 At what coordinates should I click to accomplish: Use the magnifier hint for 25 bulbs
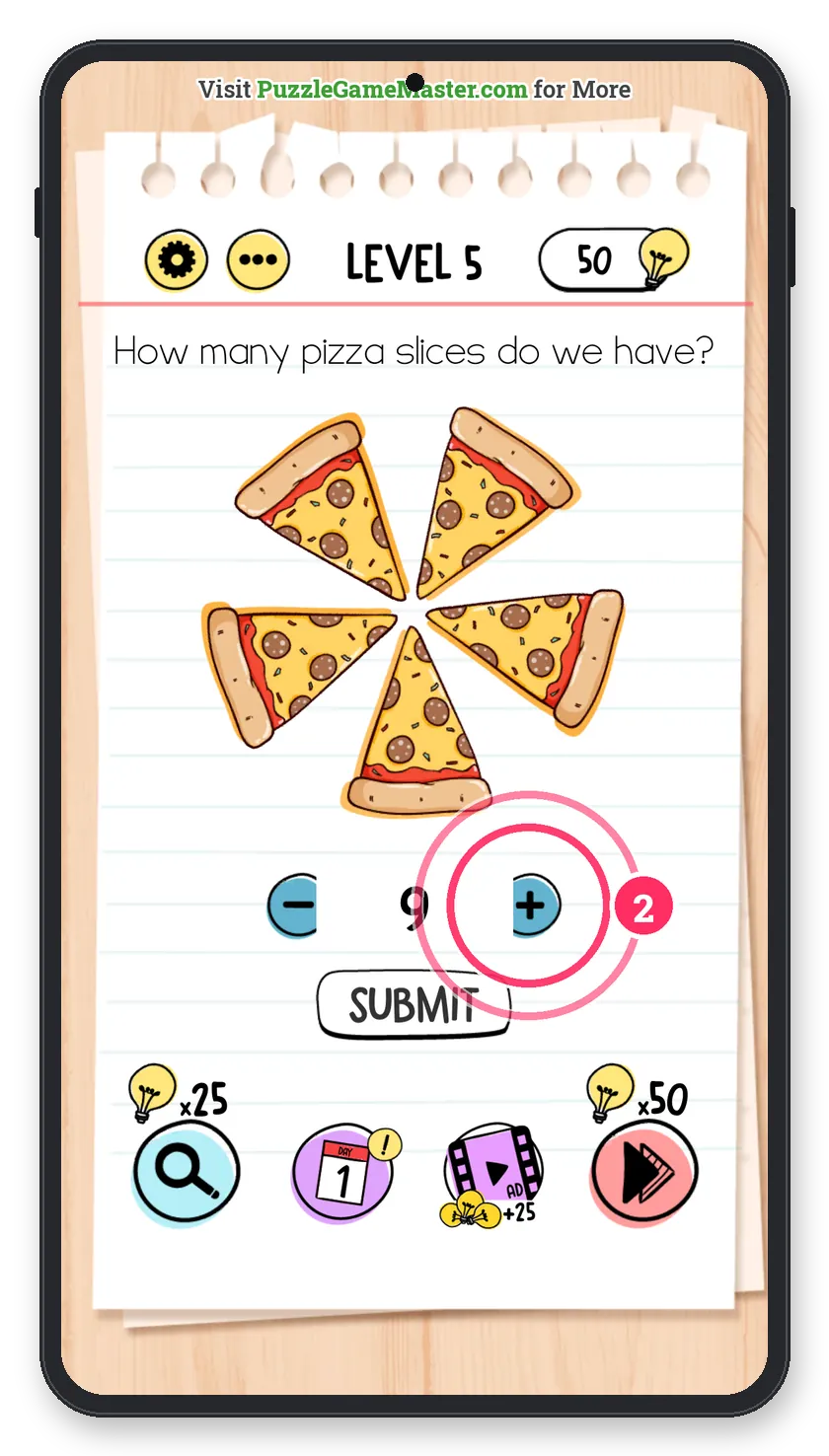pyautogui.click(x=186, y=1172)
